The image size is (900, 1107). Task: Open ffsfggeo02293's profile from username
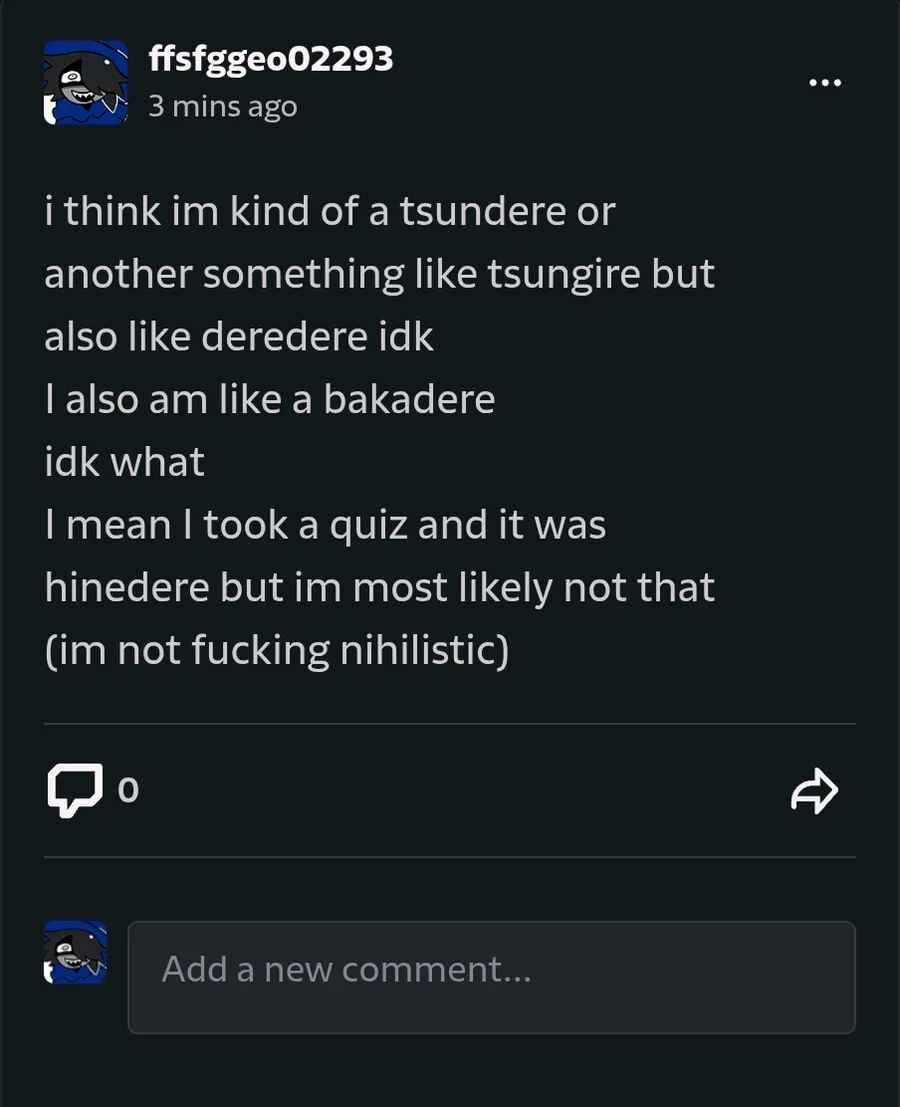pyautogui.click(x=270, y=59)
